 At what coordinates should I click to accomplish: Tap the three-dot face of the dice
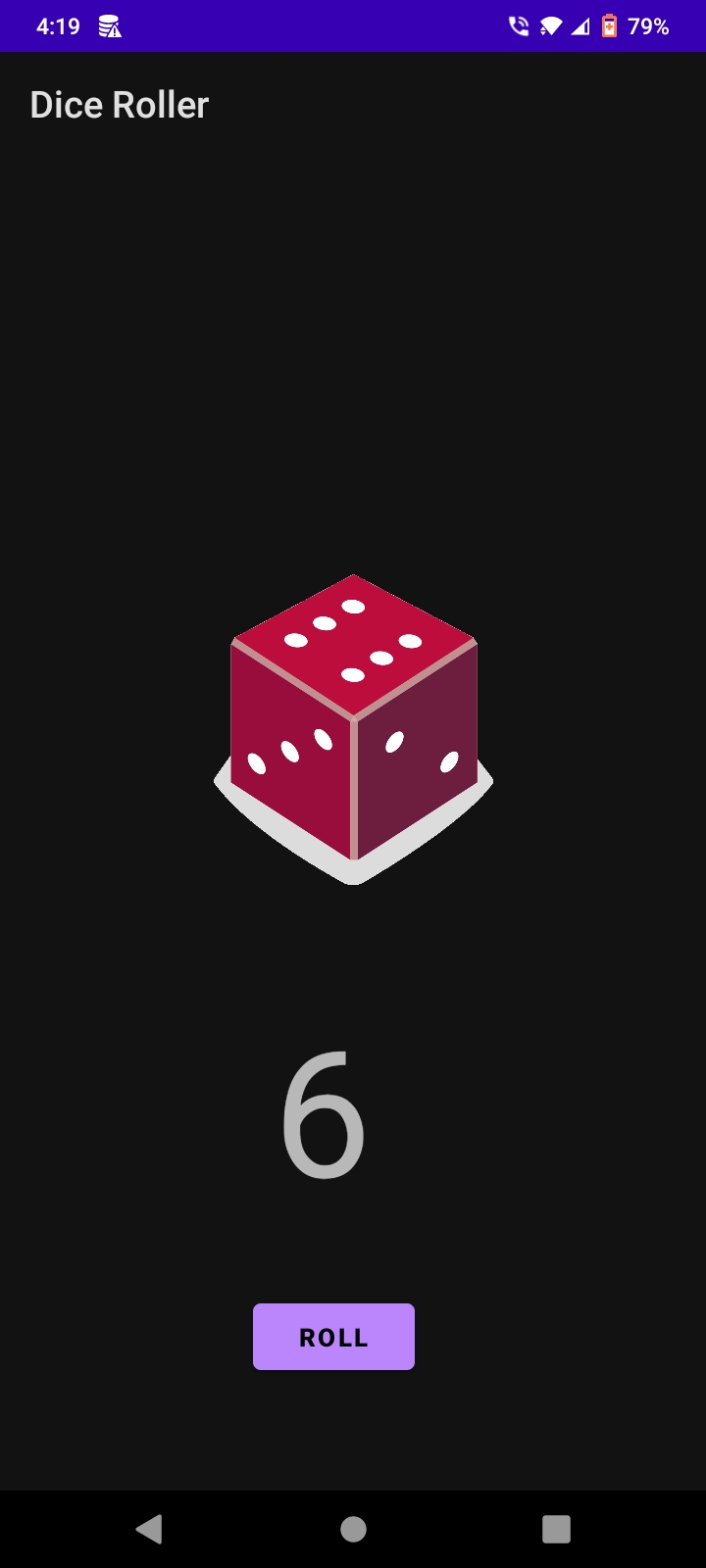(x=289, y=759)
